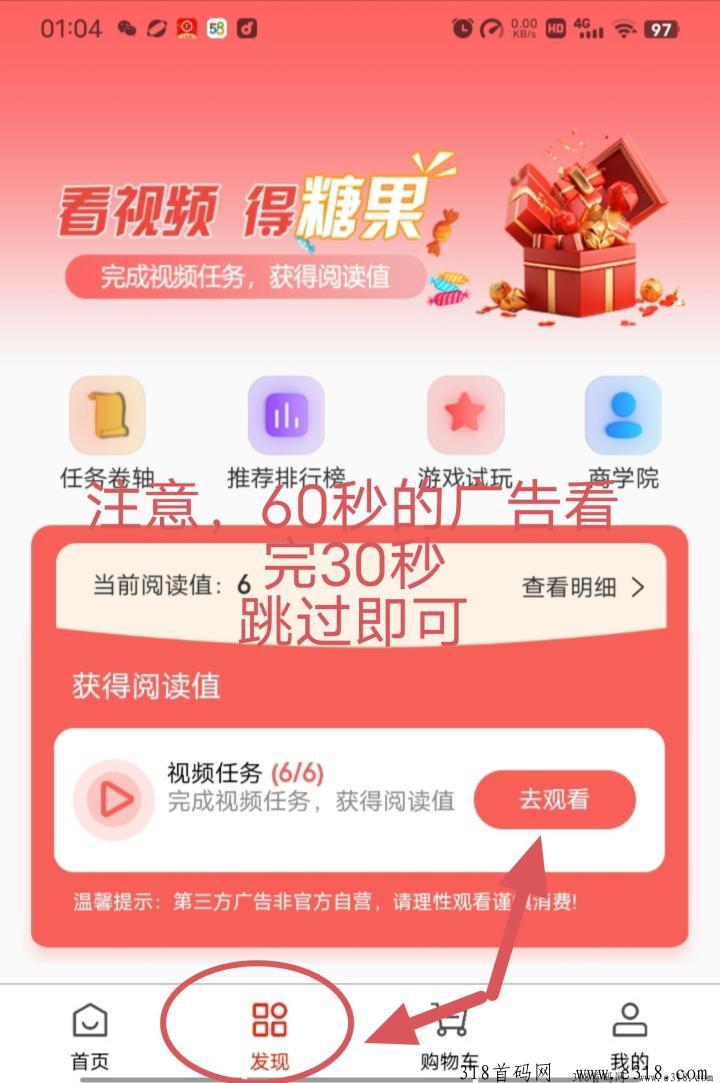Open 游戏试玩 game trial
This screenshot has height=1083, width=720.
coord(464,416)
